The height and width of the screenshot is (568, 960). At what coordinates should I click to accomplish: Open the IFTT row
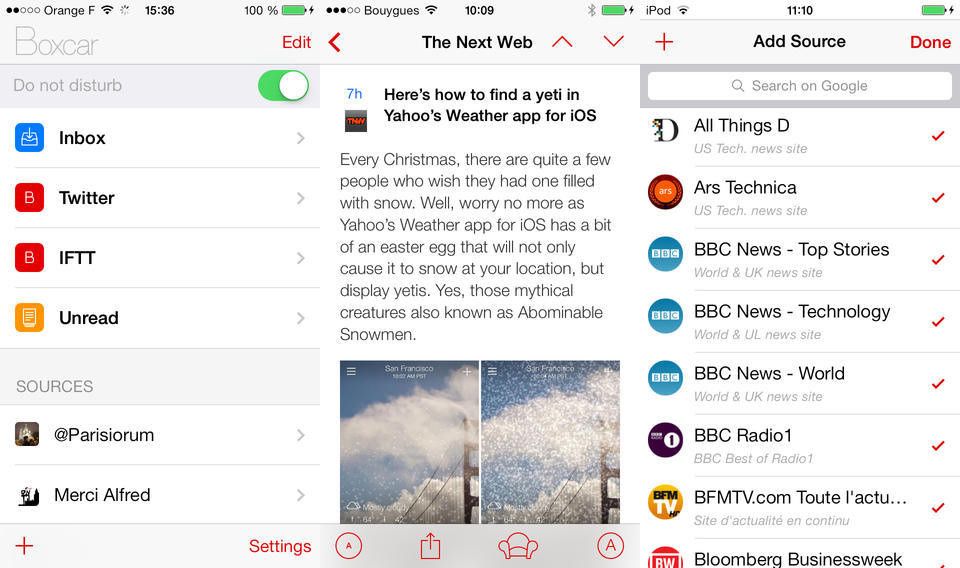(160, 258)
